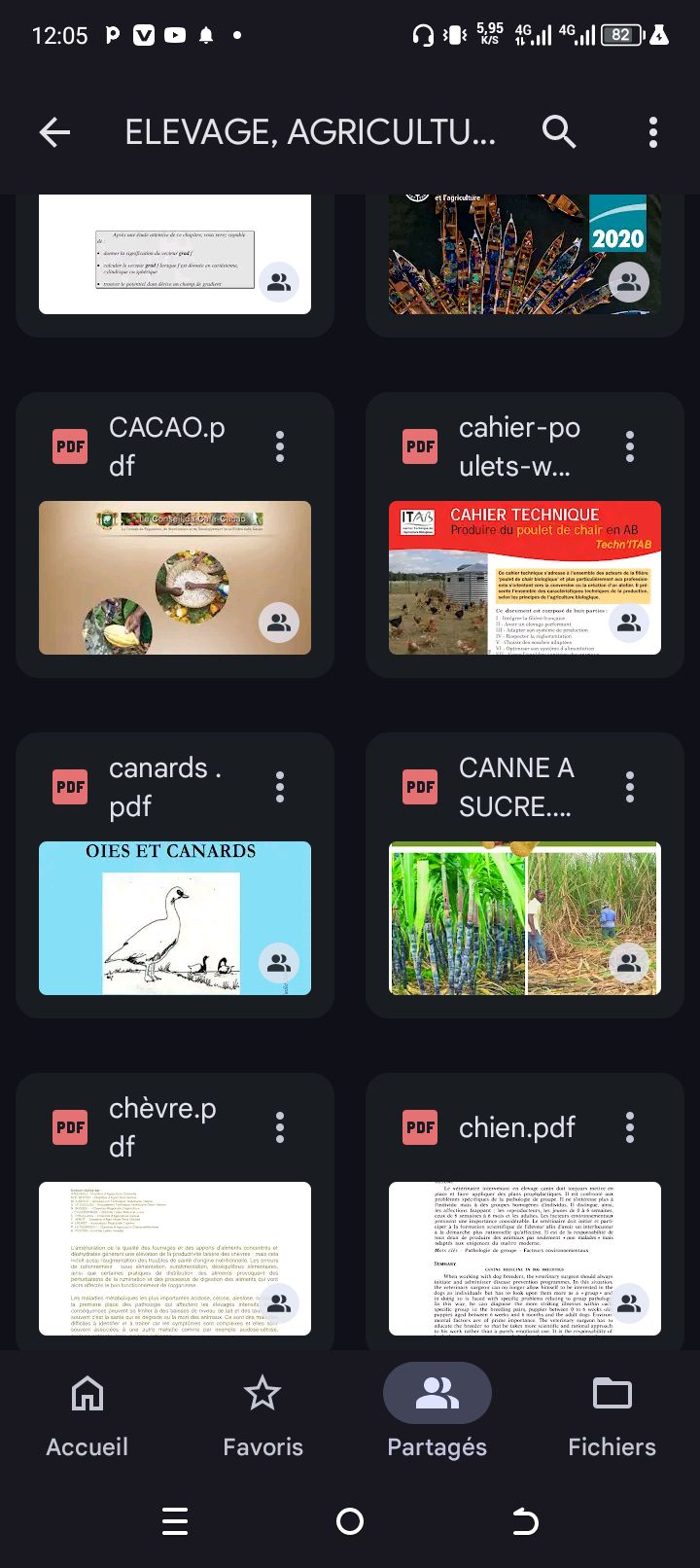Show more options for canards .pdf
This screenshot has width=700, height=1568.
pyautogui.click(x=280, y=787)
